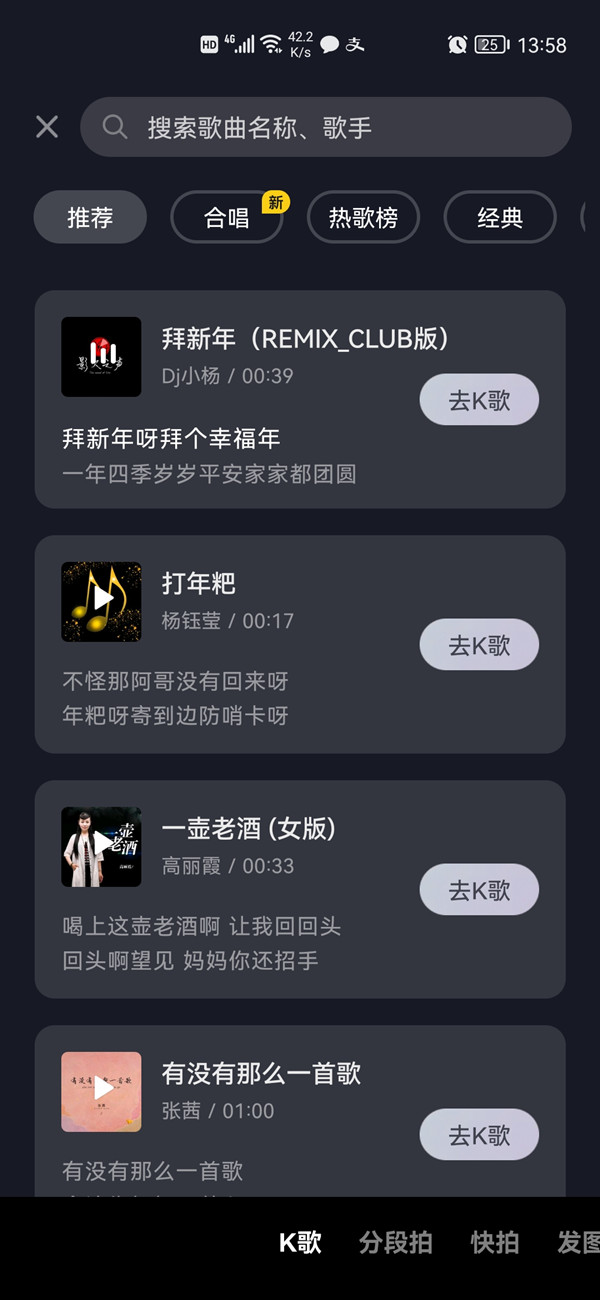Close the song selection screen
The image size is (600, 1300).
coord(47,127)
